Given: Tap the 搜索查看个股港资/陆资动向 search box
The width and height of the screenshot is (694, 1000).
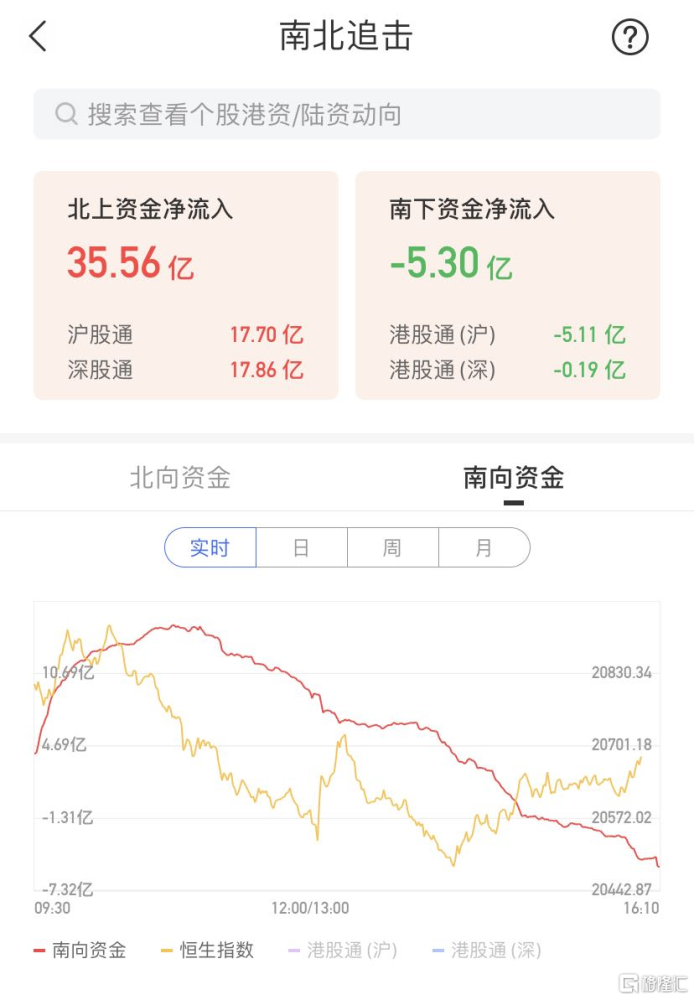Looking at the screenshot, I should (346, 115).
